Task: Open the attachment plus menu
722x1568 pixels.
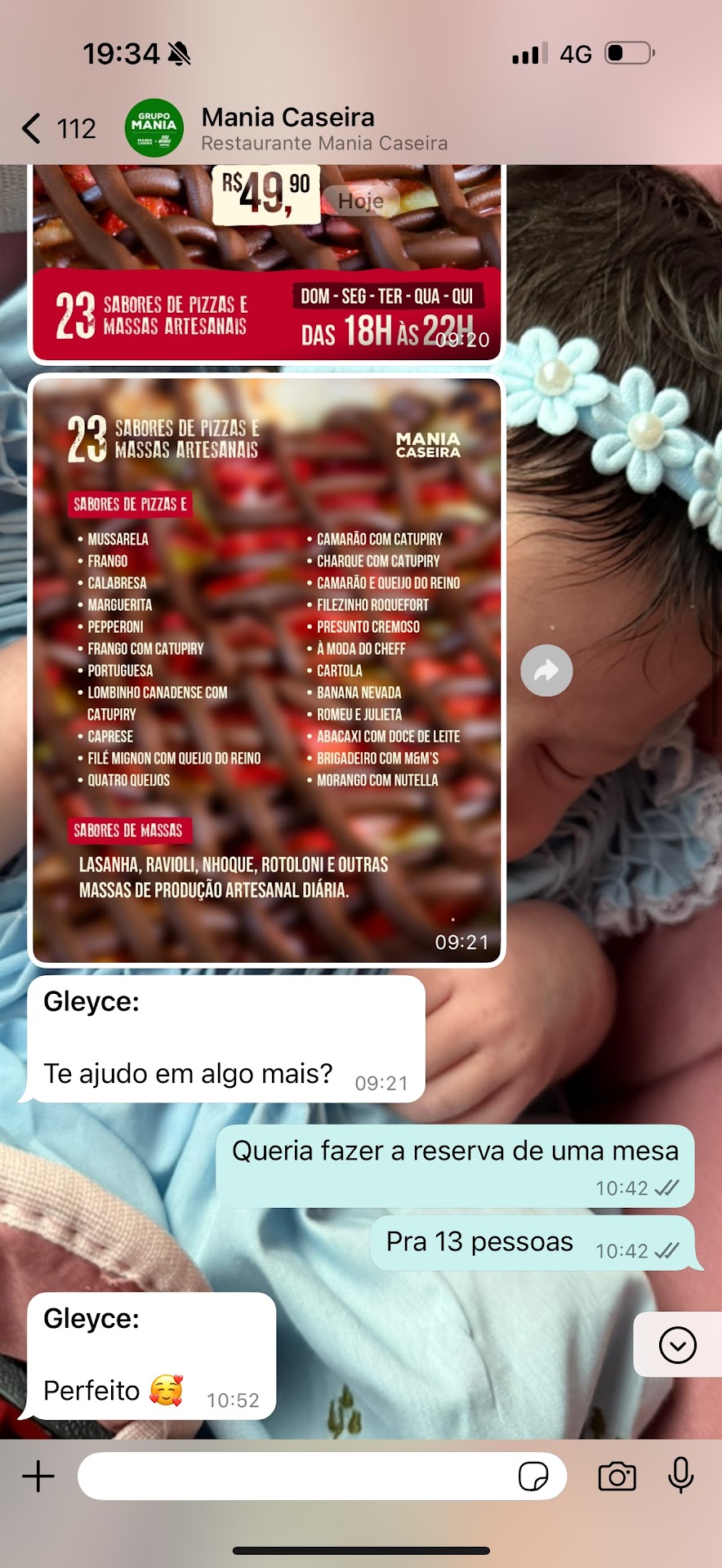Action: pos(38,1477)
